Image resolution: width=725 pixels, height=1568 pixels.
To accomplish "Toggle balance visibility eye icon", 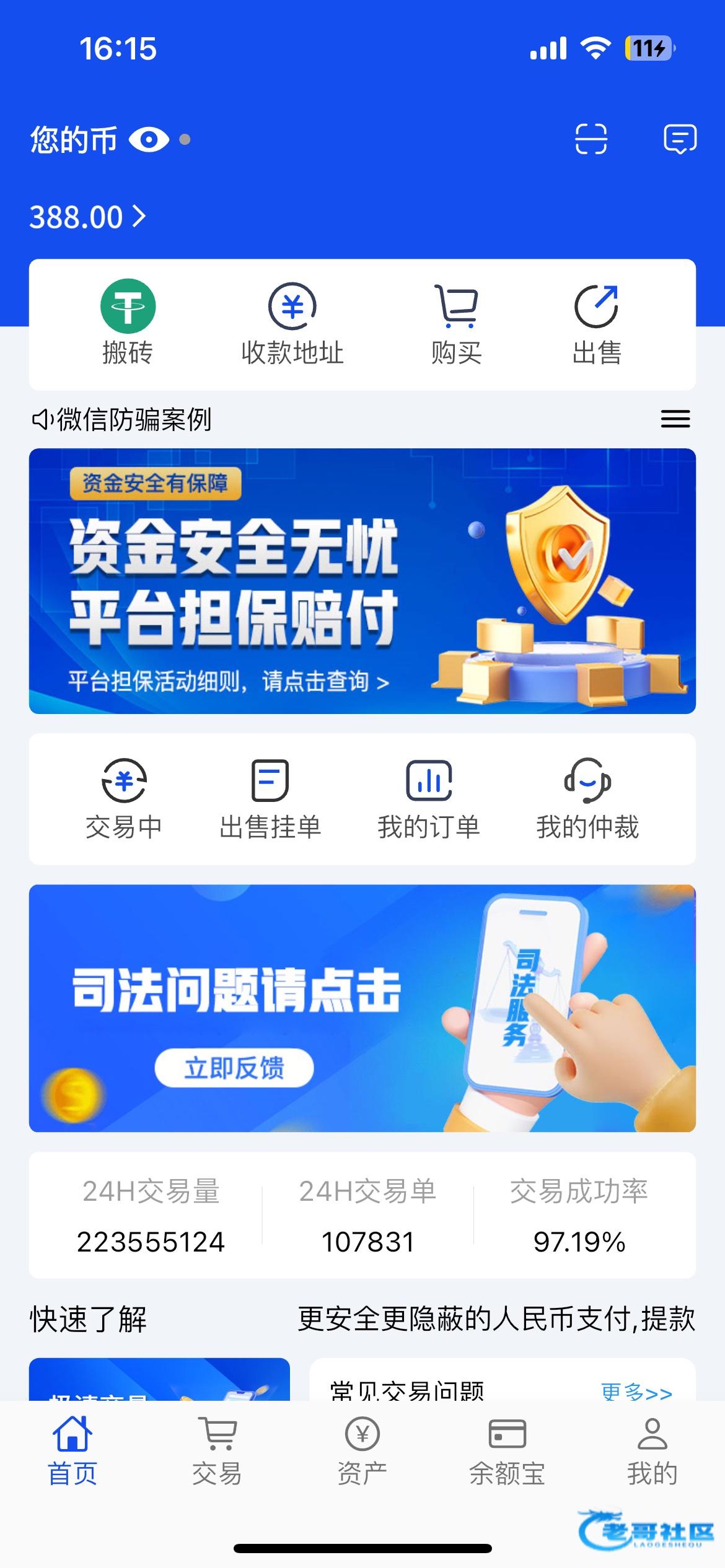I will 149,139.
